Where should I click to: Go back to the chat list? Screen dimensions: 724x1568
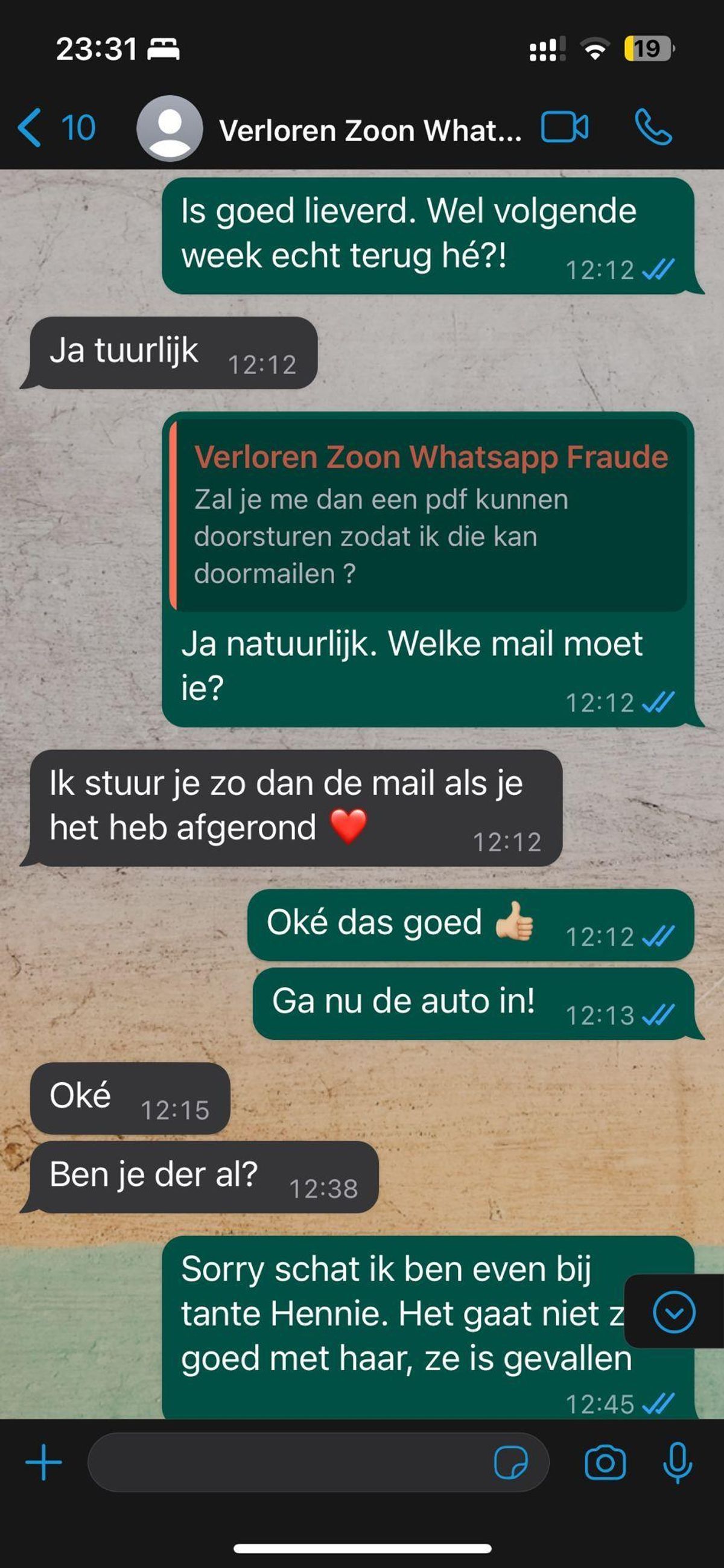(x=55, y=128)
